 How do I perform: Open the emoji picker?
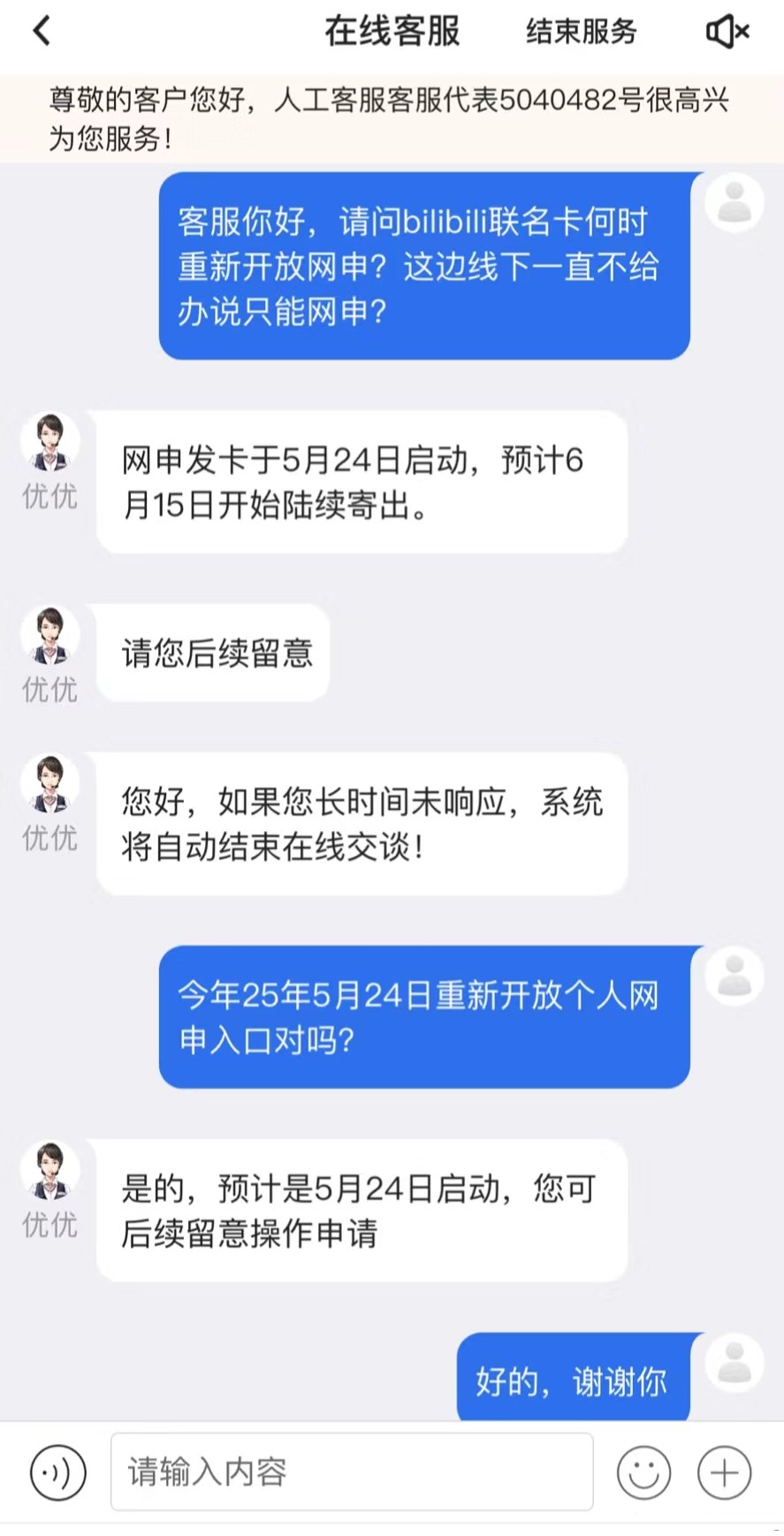click(643, 1472)
